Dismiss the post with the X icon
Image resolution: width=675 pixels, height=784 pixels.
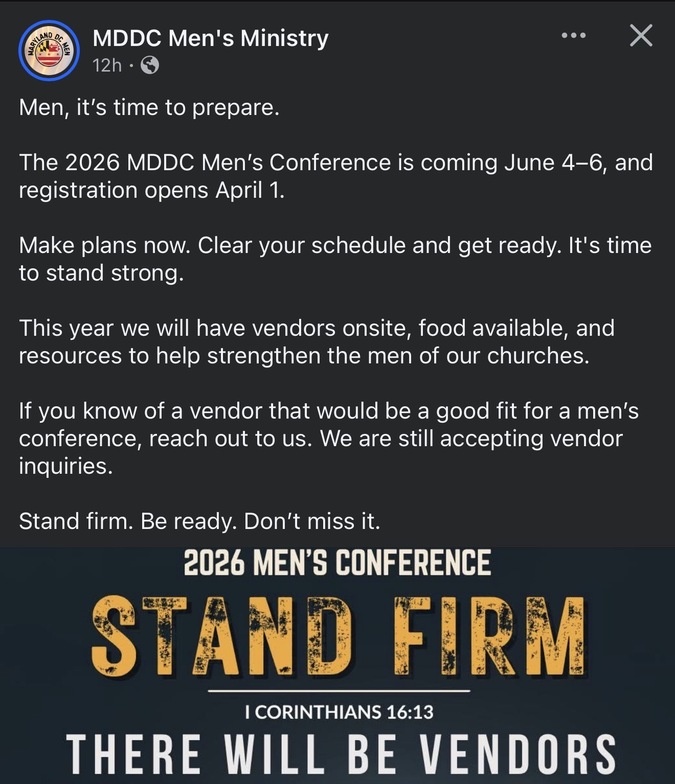pos(641,36)
